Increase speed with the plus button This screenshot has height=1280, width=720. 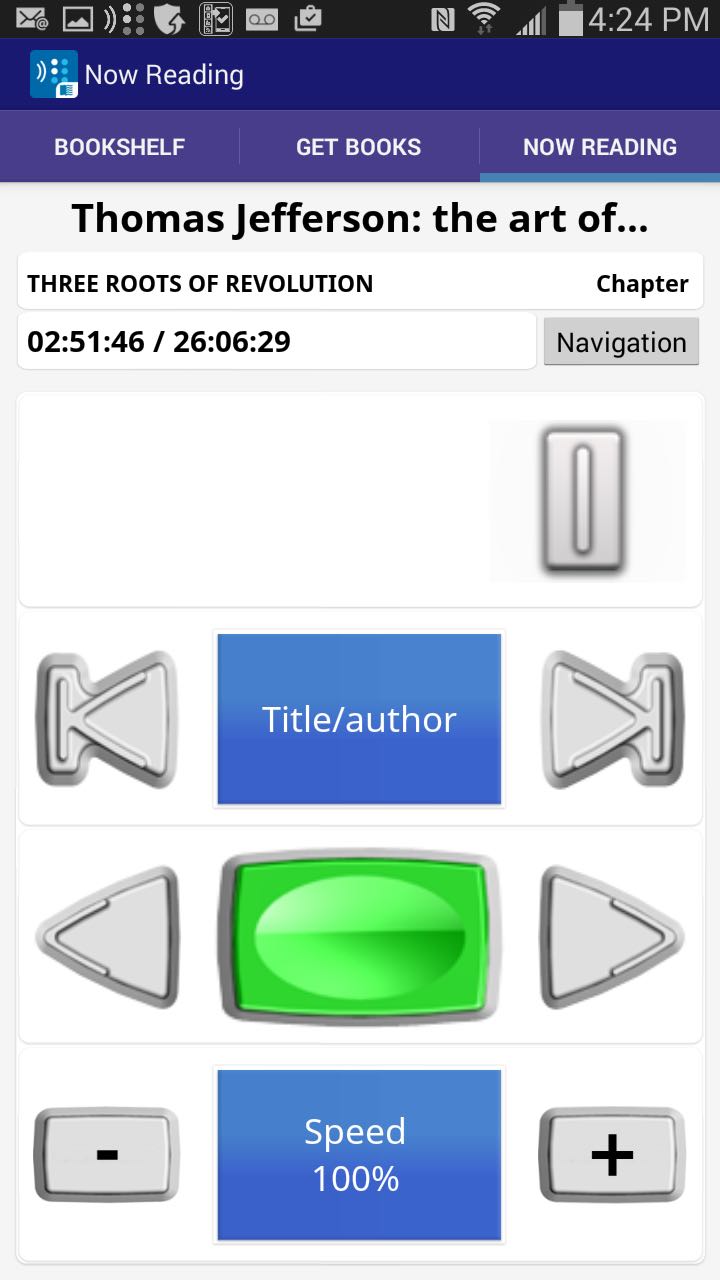tap(612, 1155)
